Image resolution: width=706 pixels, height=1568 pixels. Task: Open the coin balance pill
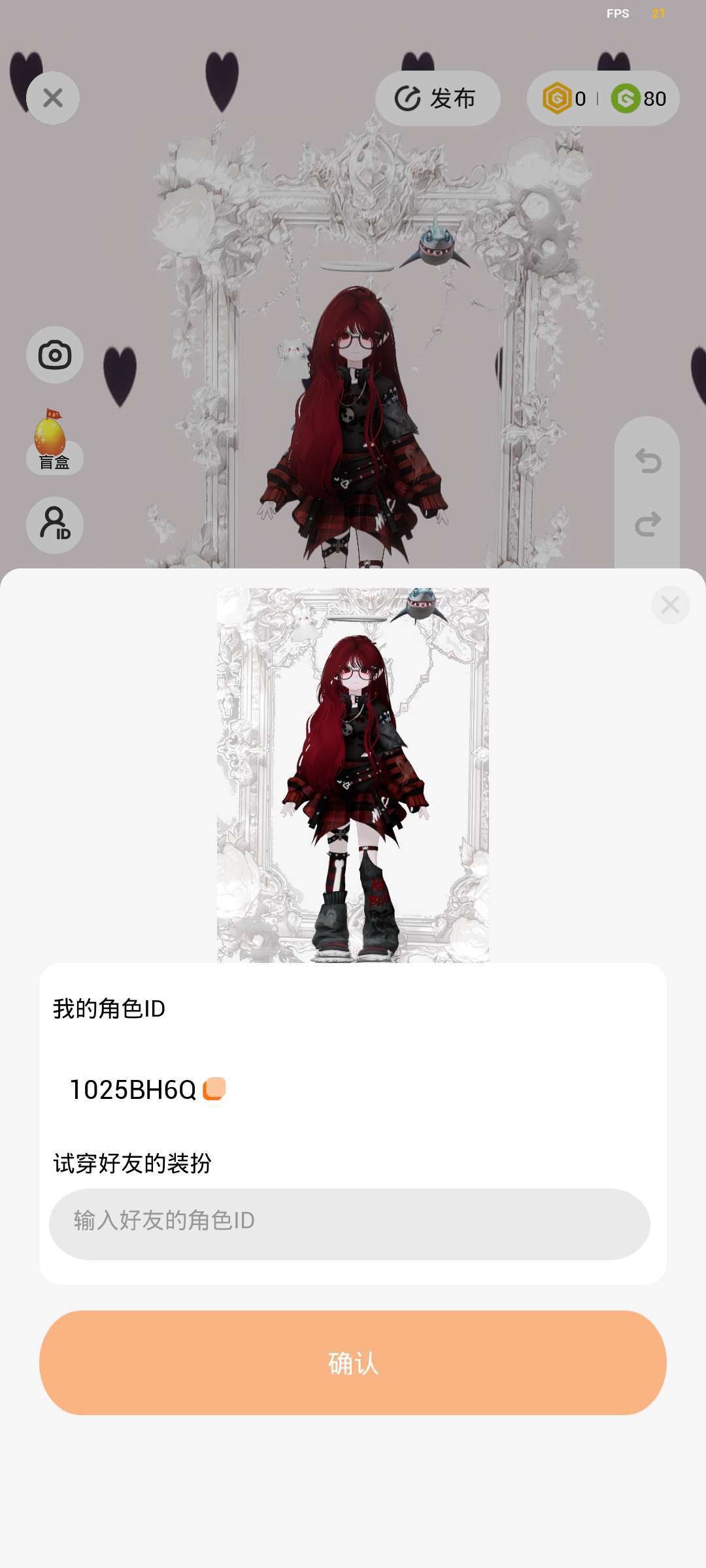603,99
